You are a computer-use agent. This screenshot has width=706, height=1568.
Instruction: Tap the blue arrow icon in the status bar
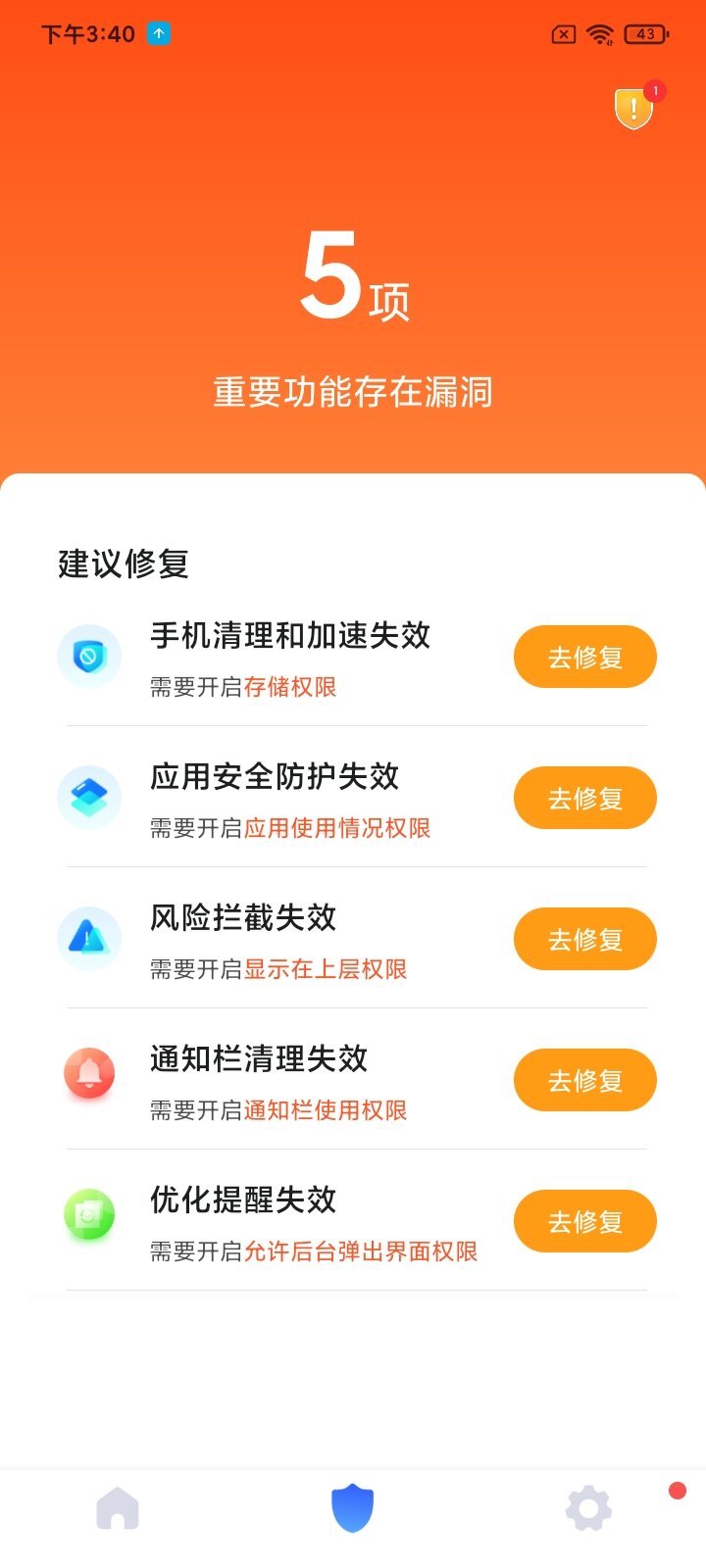click(157, 32)
